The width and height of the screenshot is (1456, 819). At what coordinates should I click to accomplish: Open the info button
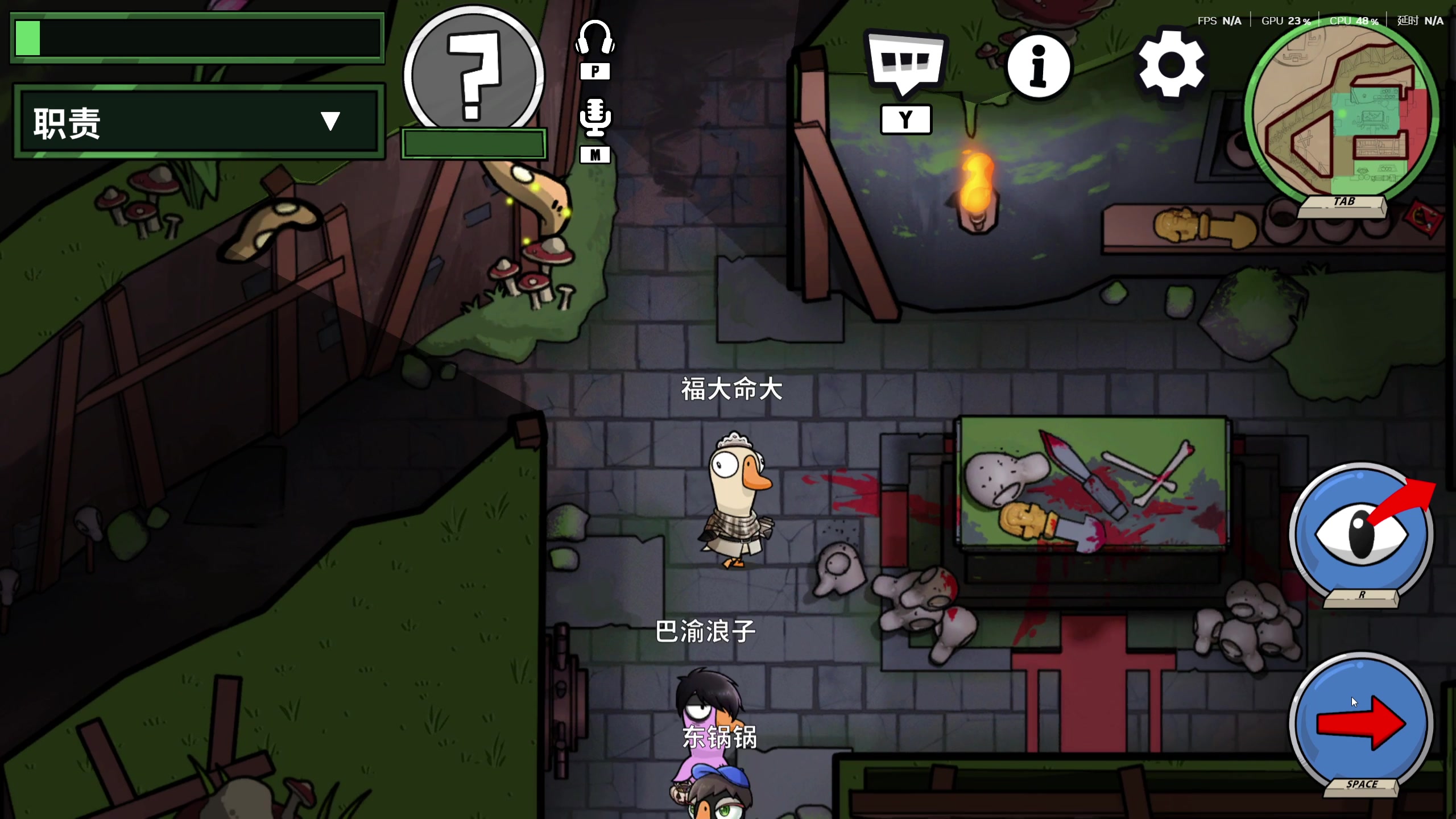point(1039,66)
